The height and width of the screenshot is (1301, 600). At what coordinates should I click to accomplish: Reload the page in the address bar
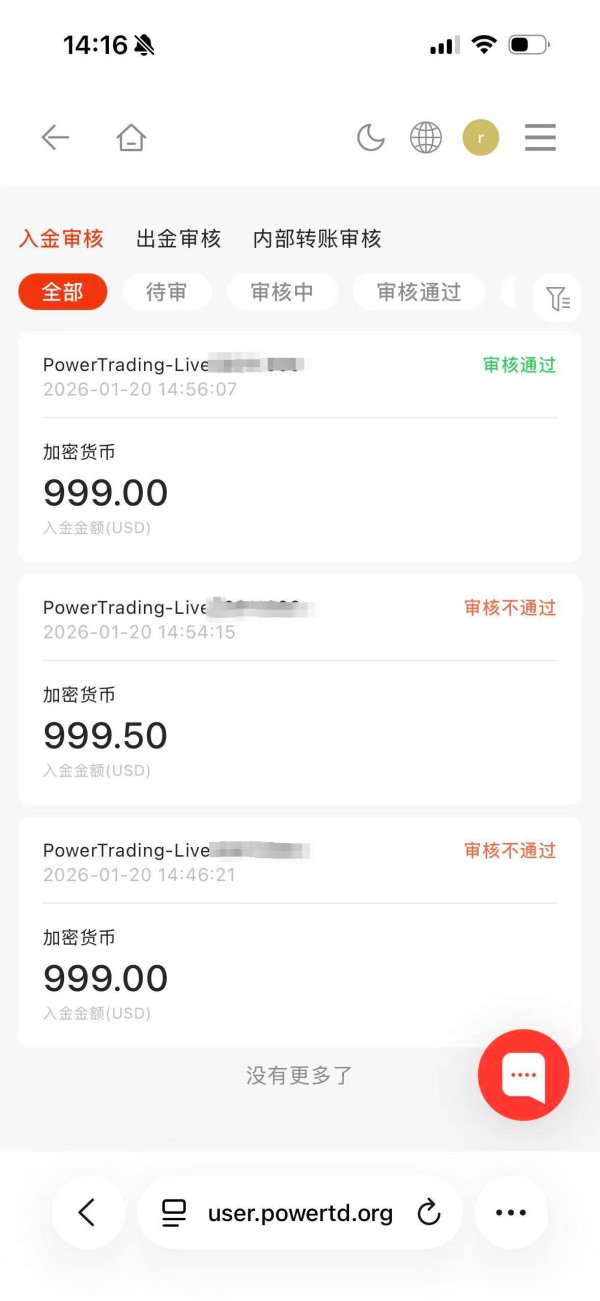click(429, 1213)
